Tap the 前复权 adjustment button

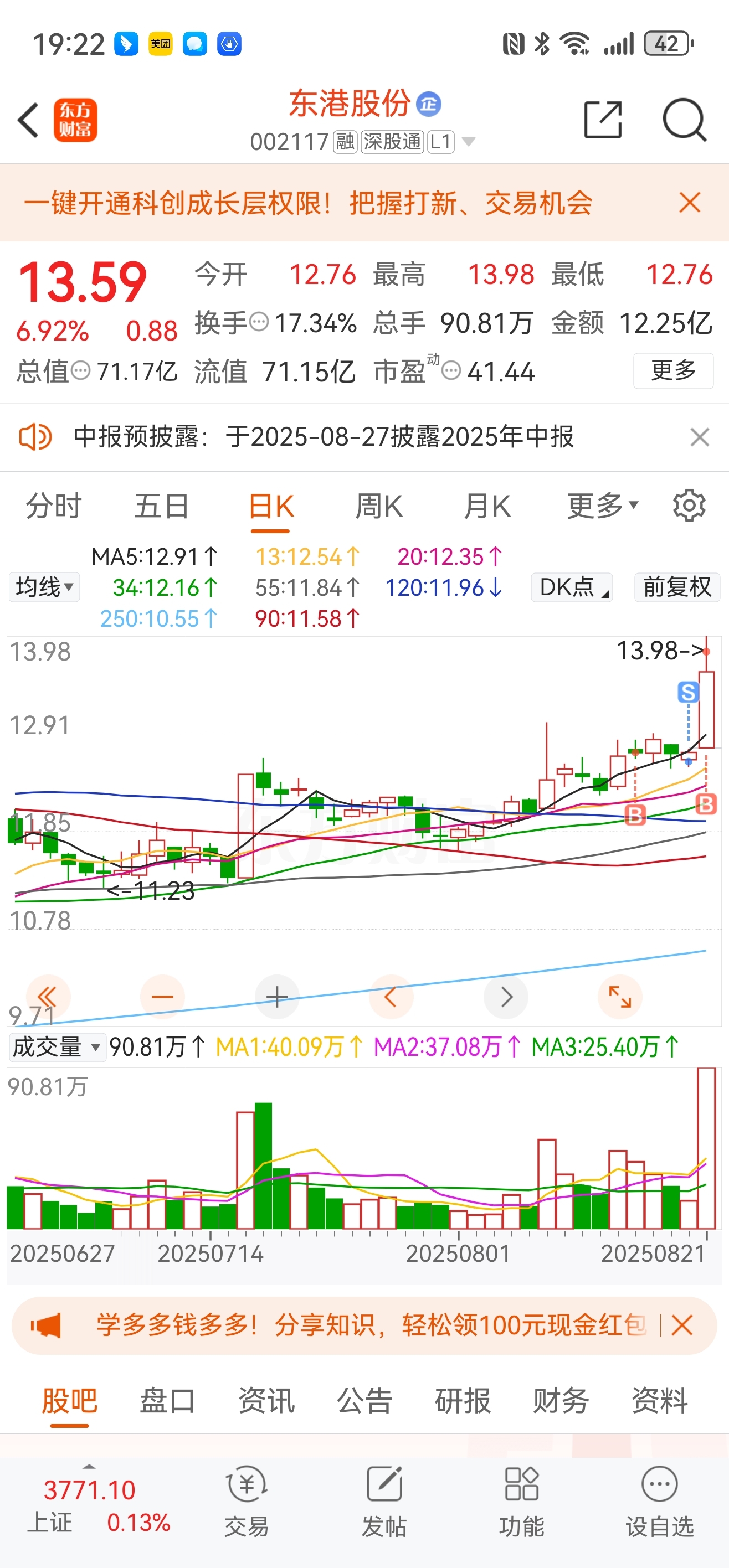[677, 587]
